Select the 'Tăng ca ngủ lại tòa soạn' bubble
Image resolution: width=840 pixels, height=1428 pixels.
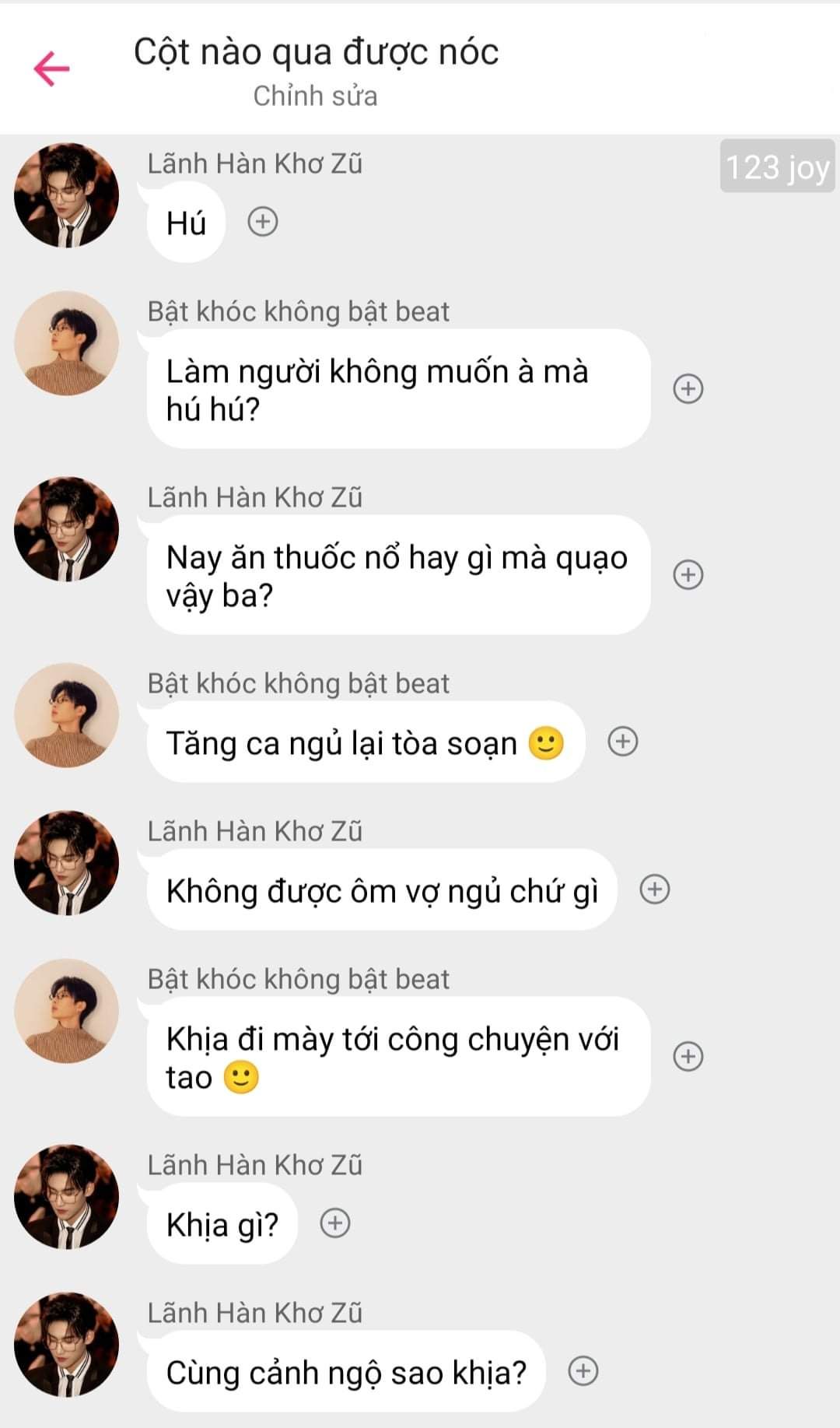[364, 742]
